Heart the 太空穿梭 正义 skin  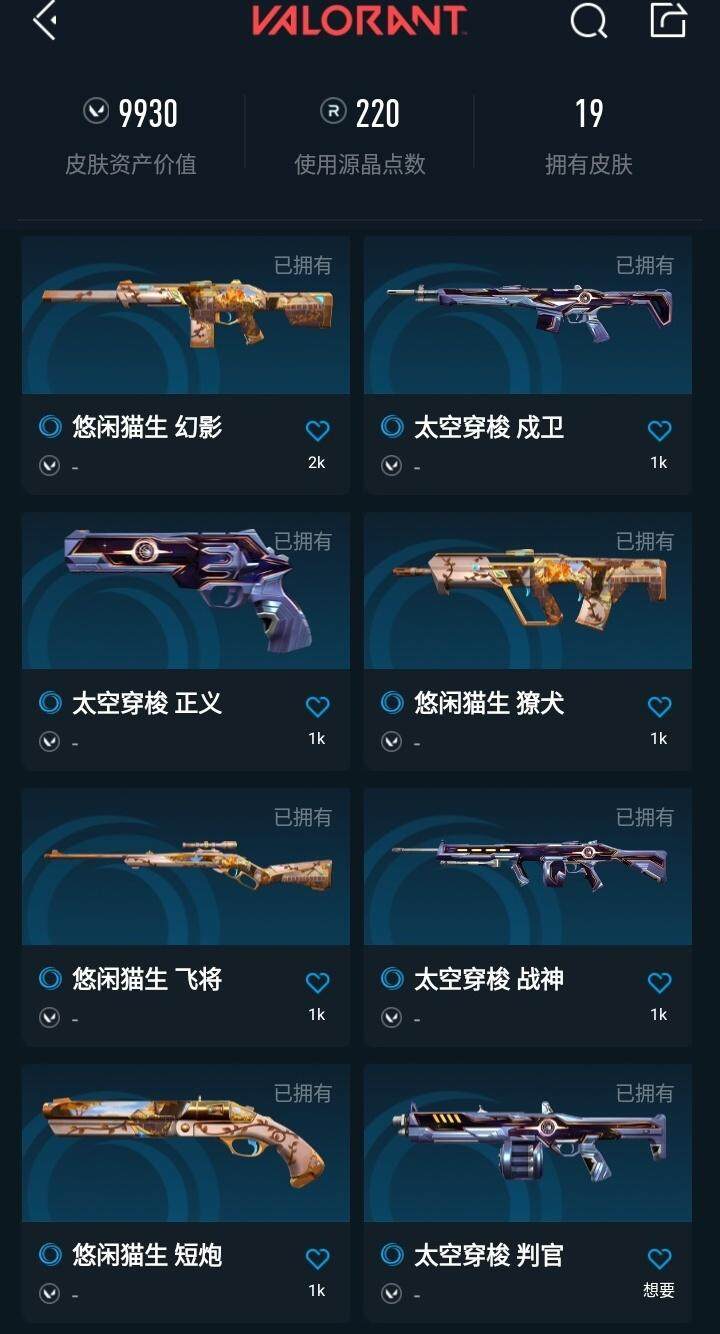[317, 707]
